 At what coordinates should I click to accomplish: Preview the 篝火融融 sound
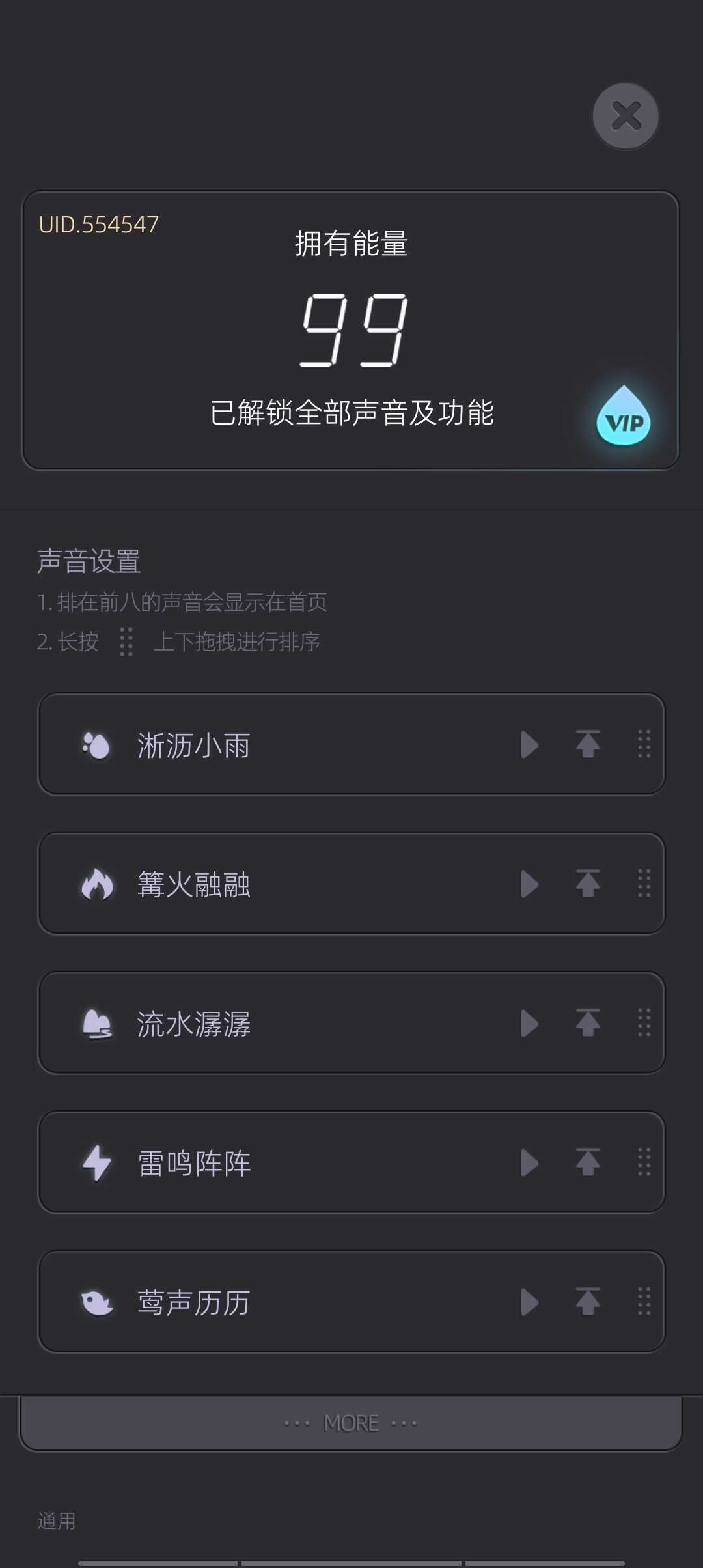tap(530, 884)
